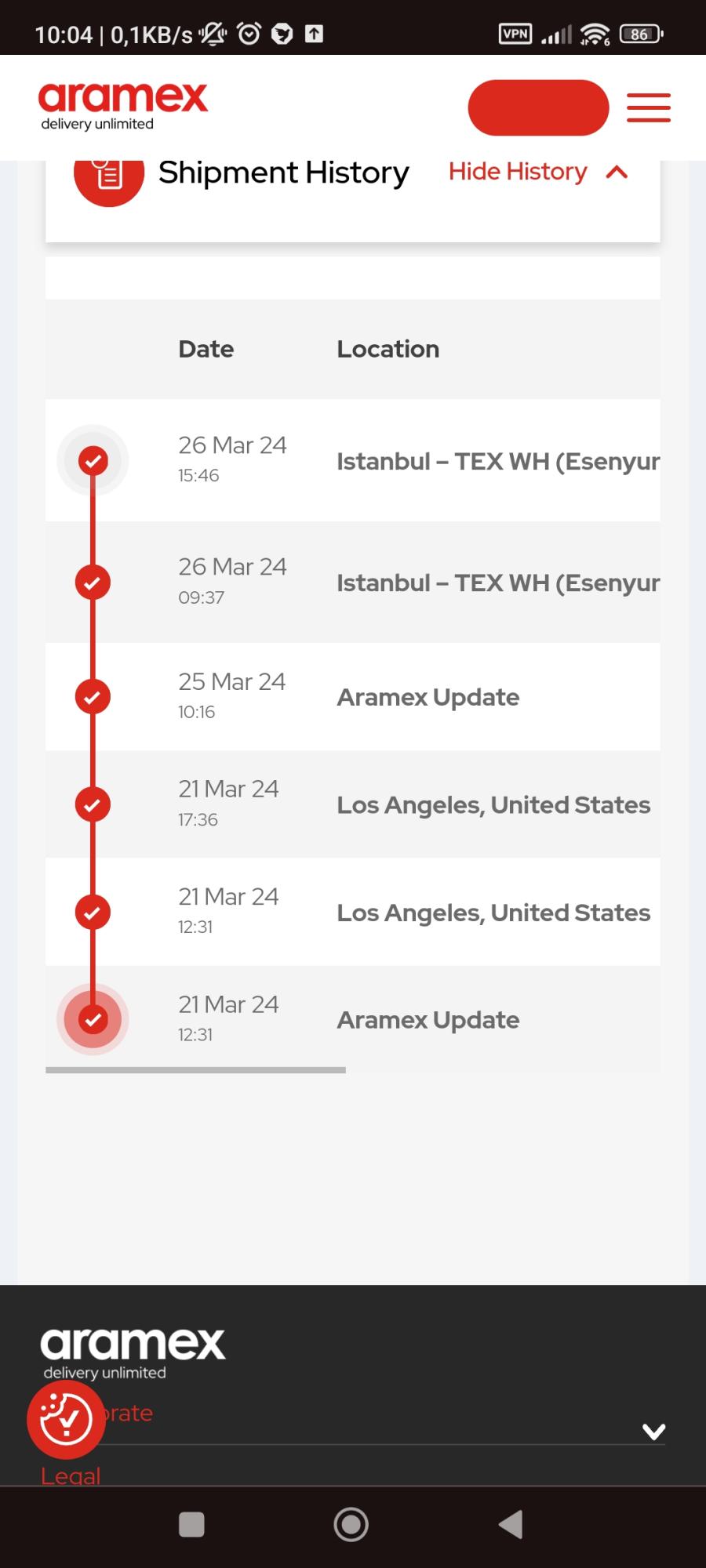
Task: Select Legal in the footer menu
Action: point(70,1474)
